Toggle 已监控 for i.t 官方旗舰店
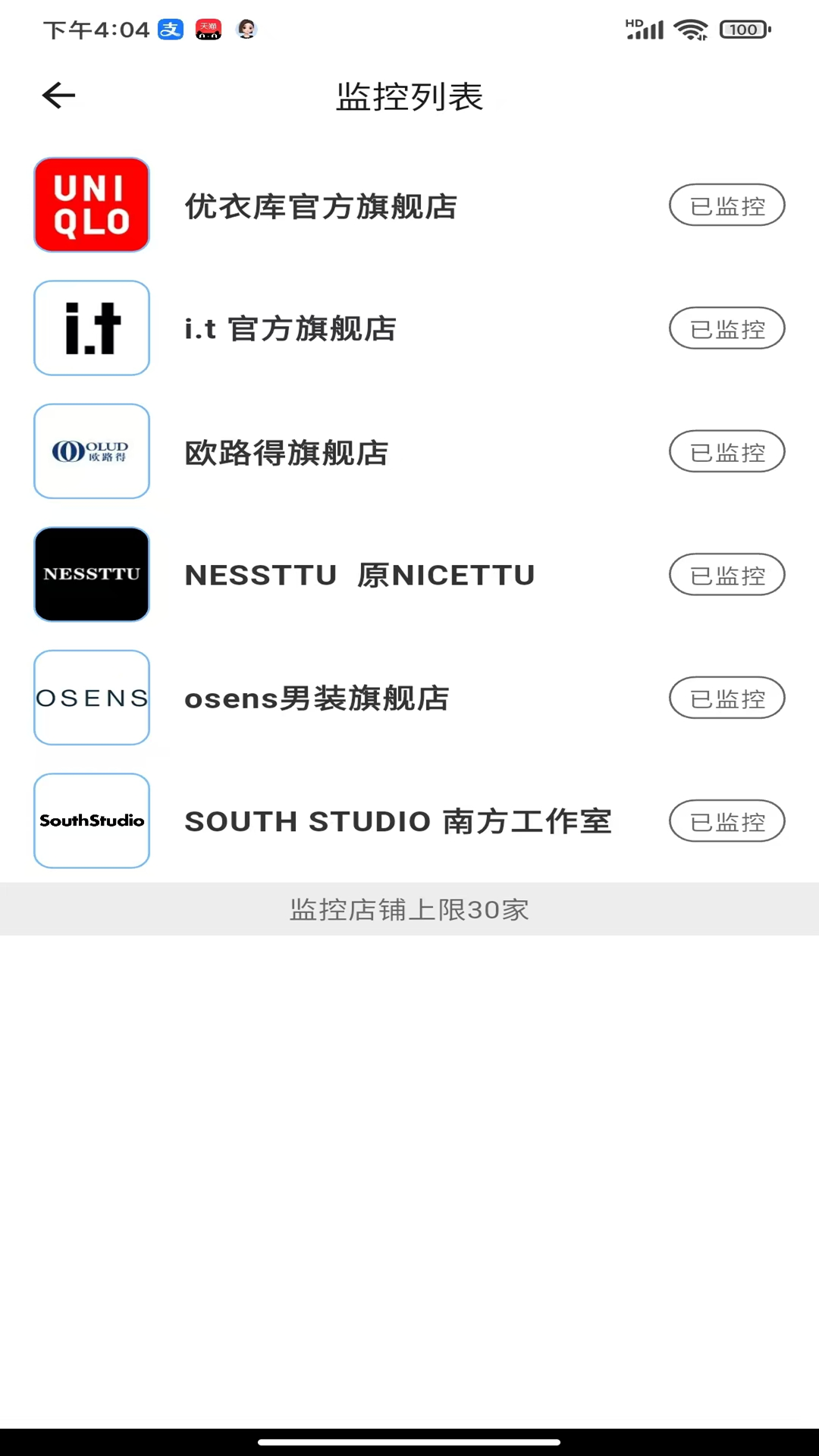 tap(726, 328)
